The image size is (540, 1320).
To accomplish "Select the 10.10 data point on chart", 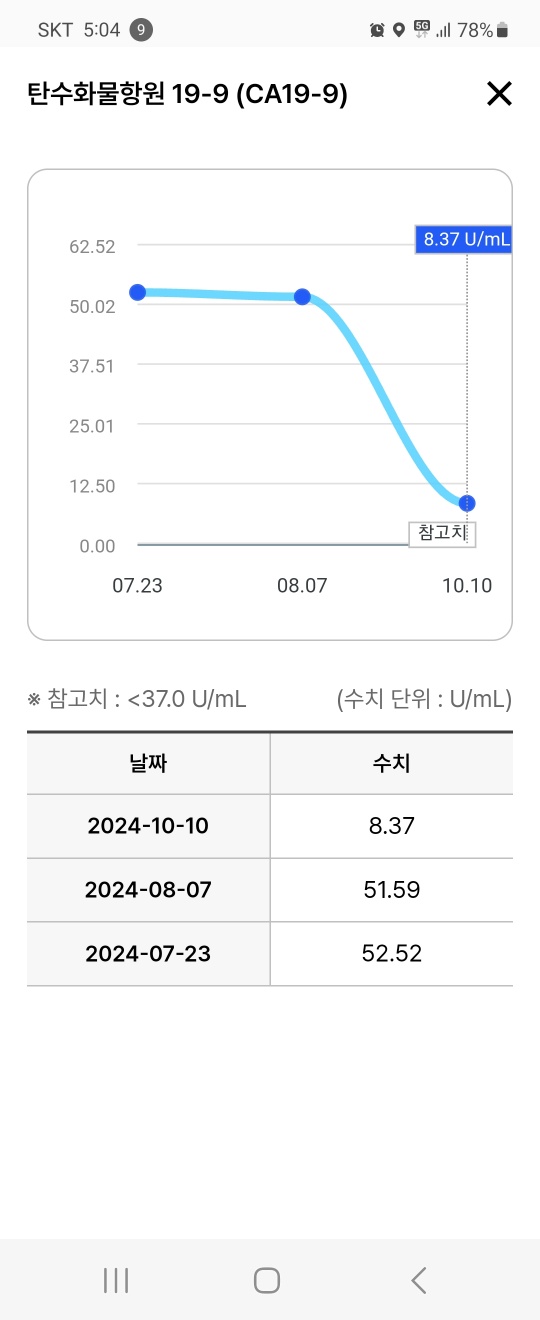I will point(467,503).
